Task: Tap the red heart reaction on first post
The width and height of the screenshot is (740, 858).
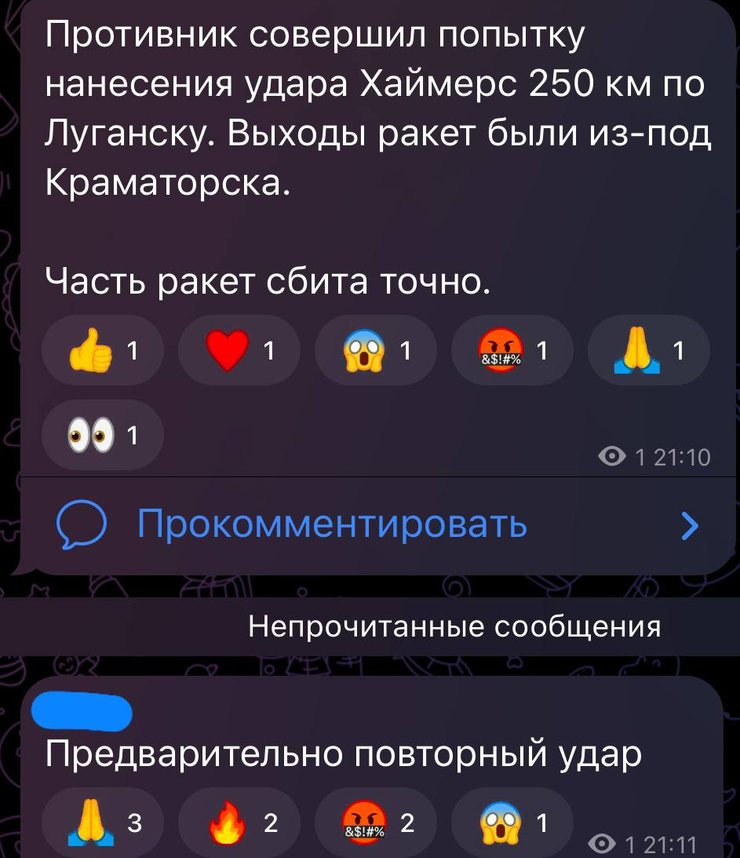Action: (x=238, y=352)
